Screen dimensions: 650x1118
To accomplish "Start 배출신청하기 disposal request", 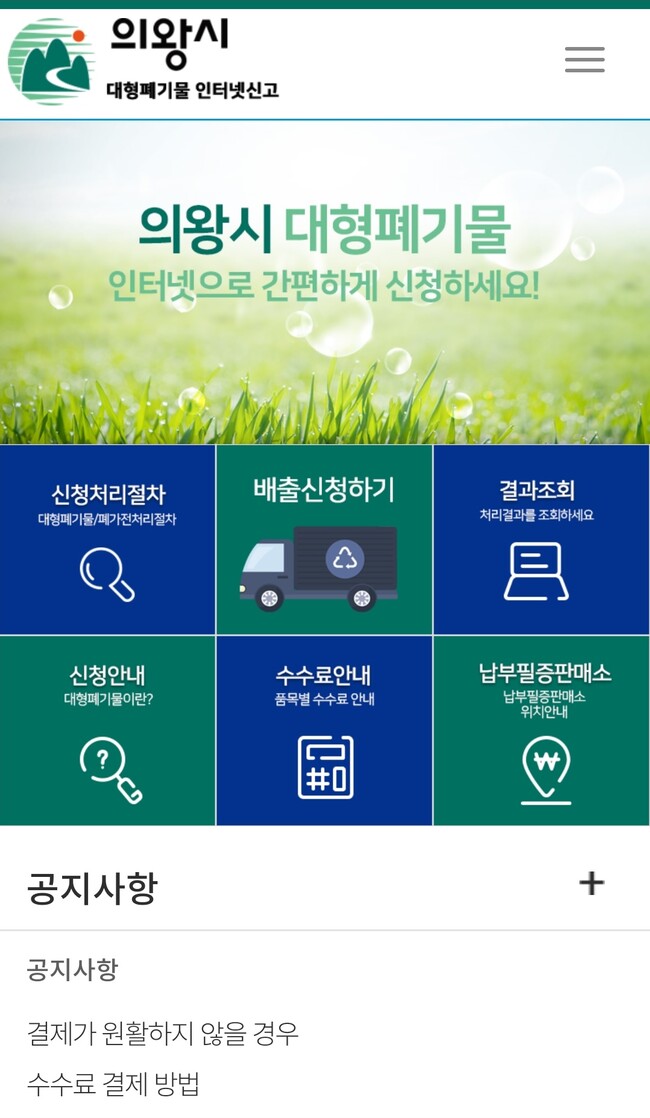I will (x=324, y=540).
